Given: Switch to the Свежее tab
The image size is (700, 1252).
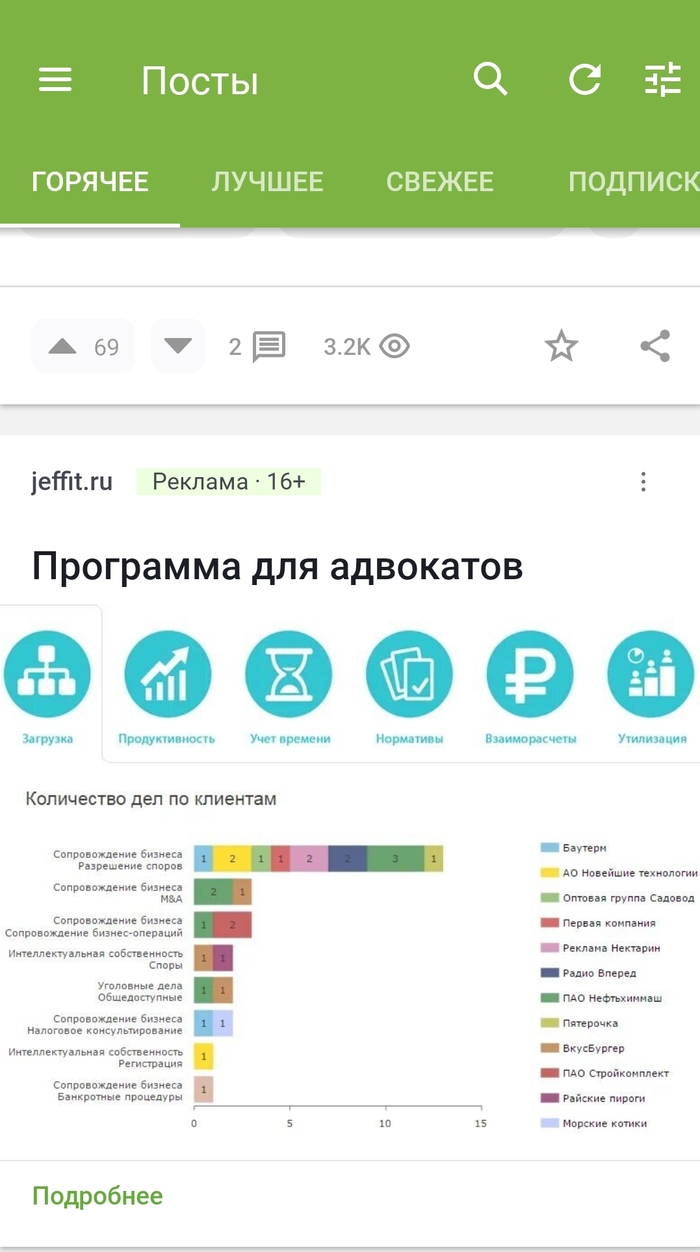Looking at the screenshot, I should tap(440, 181).
